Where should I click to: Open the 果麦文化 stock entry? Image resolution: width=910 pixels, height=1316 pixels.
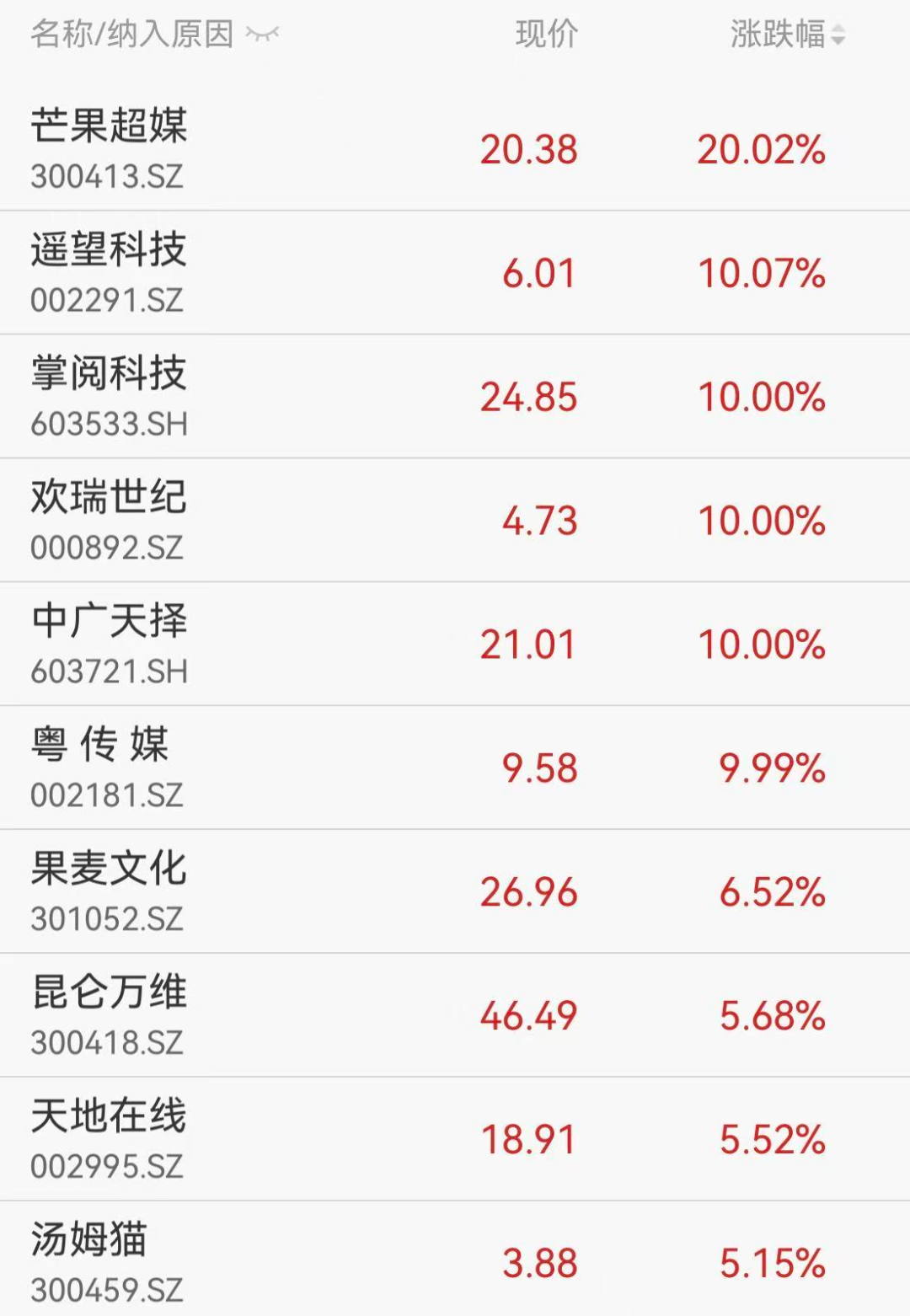pos(455,891)
